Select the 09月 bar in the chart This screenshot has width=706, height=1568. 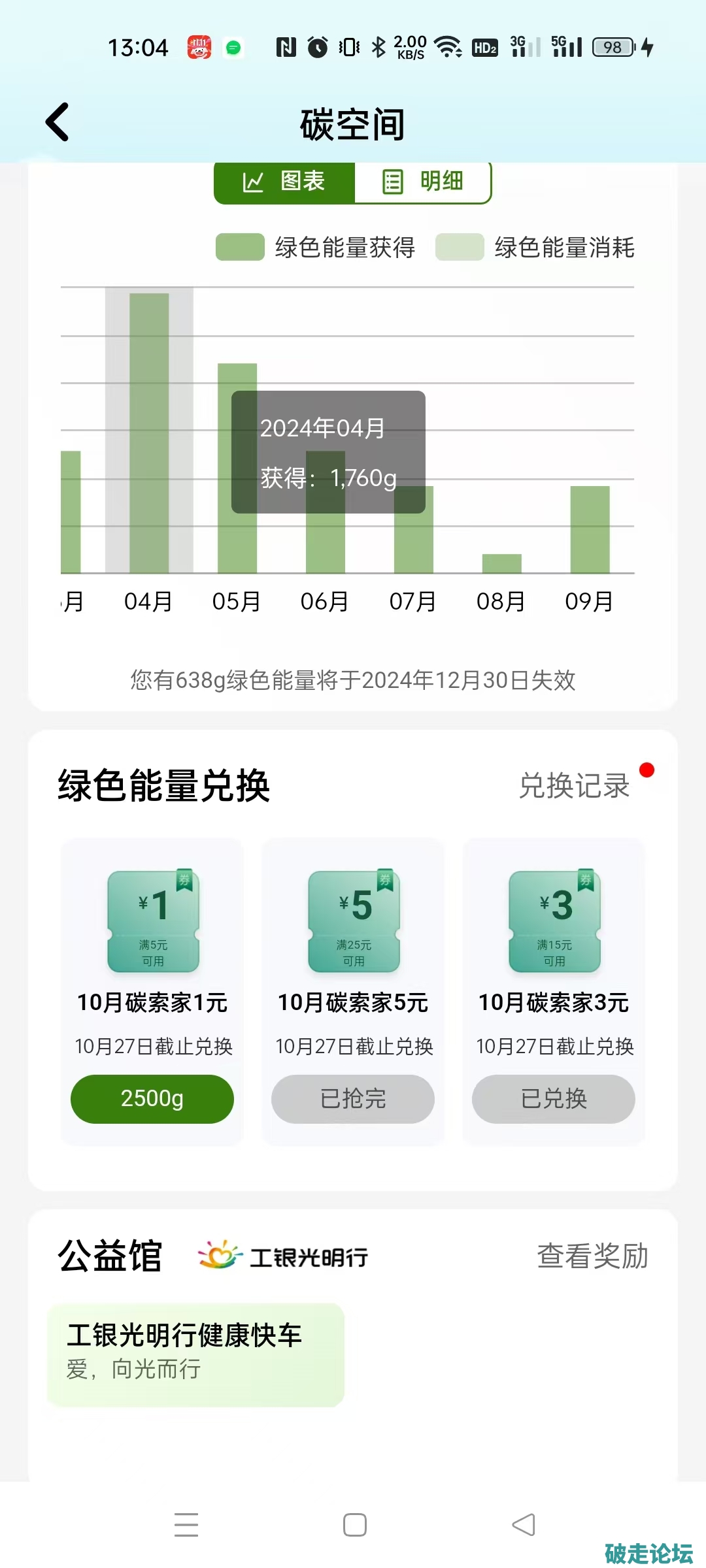point(590,529)
